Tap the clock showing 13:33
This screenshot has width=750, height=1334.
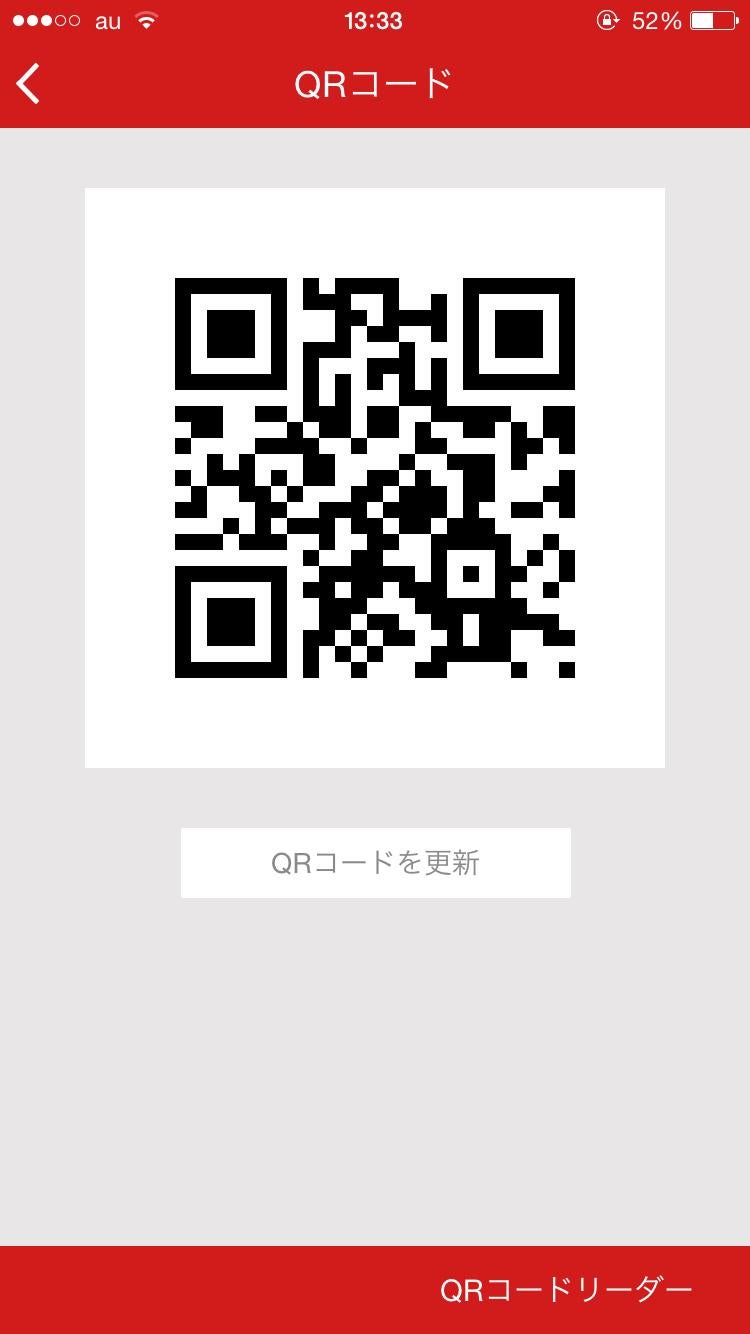(375, 21)
